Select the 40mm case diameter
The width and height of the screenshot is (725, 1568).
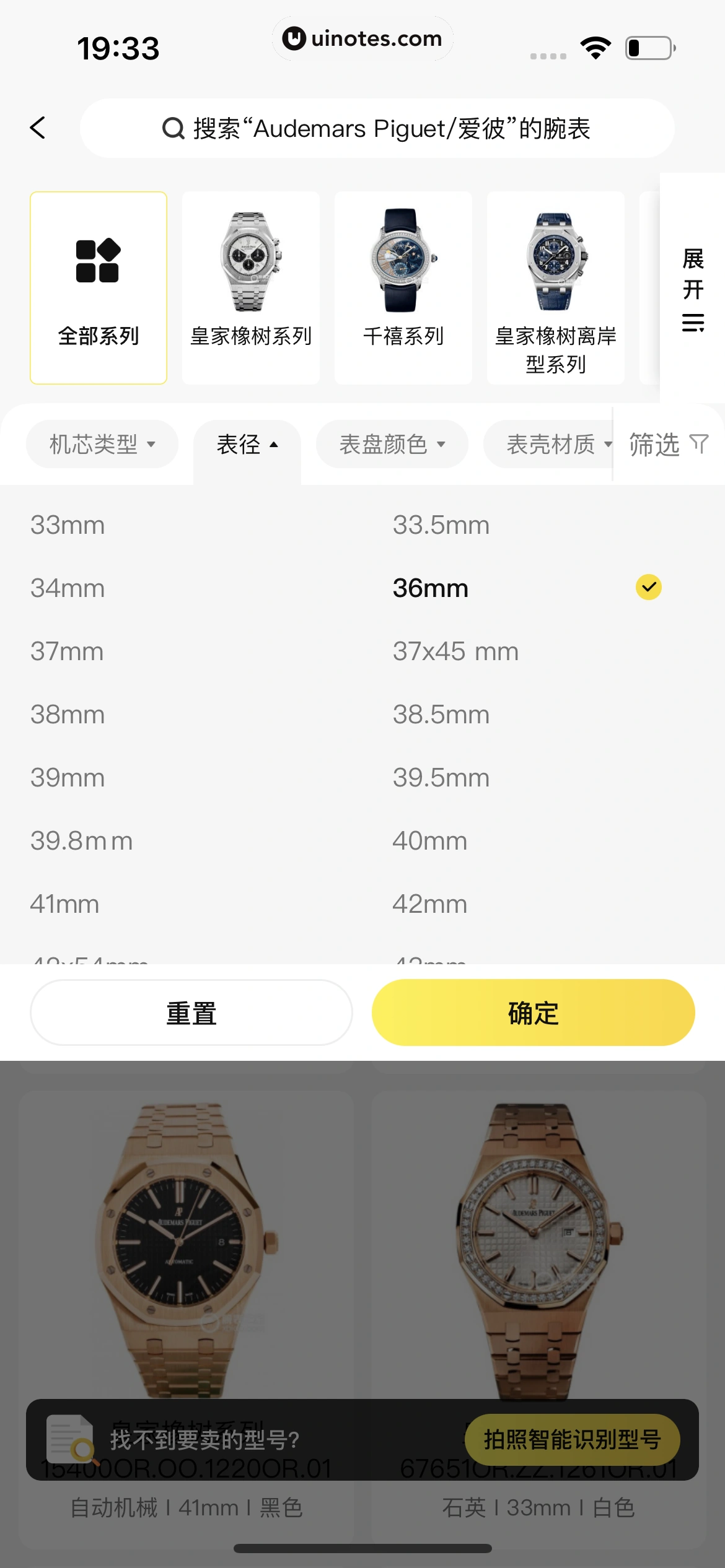[429, 841]
